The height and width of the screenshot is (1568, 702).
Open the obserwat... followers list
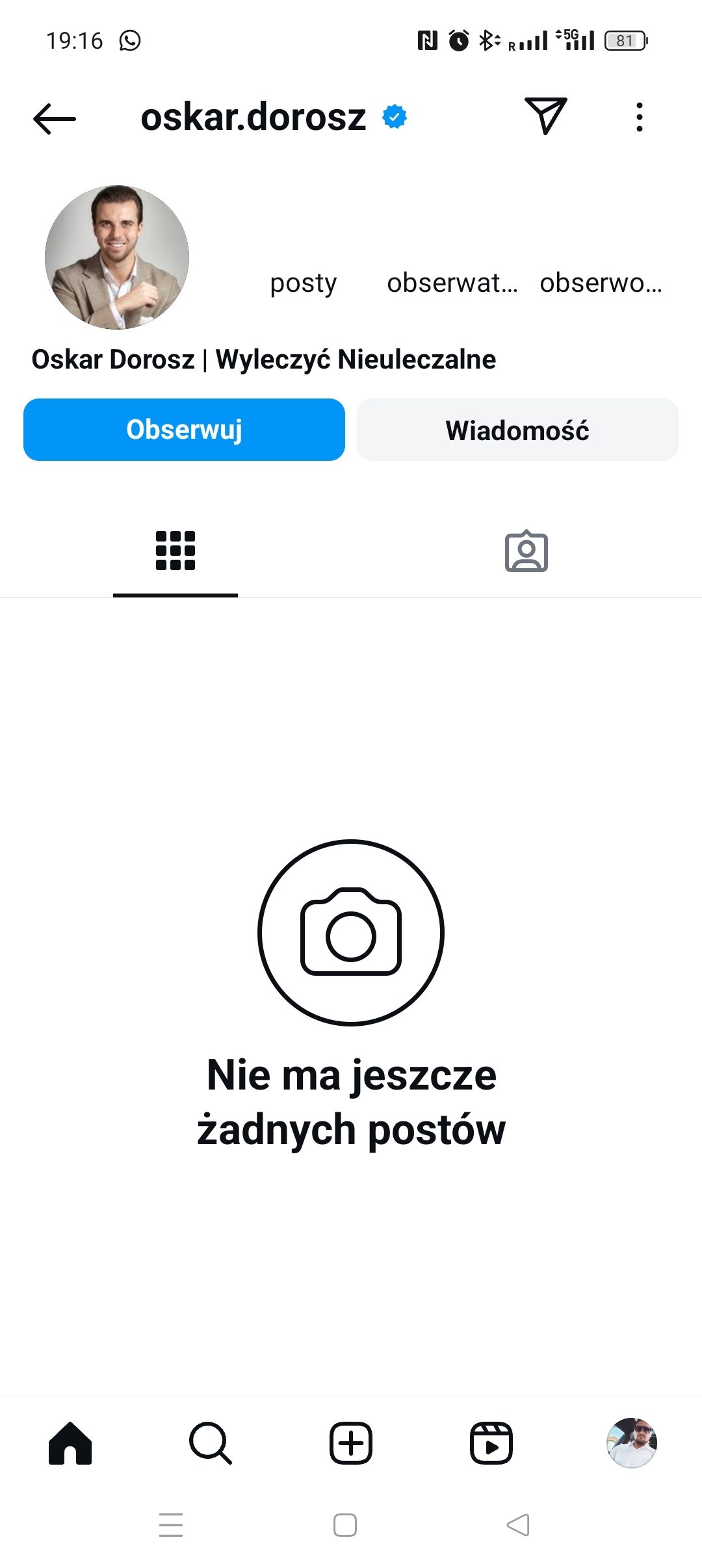tap(452, 282)
